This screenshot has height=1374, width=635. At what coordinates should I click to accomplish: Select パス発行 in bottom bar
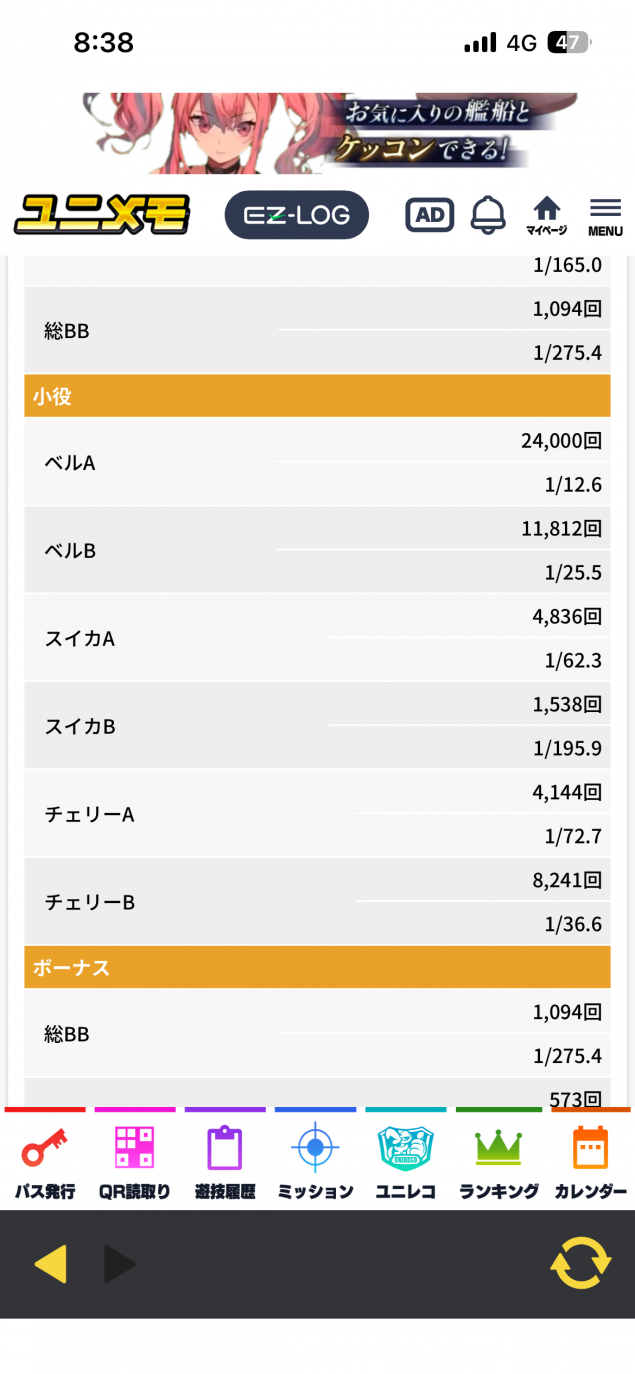(45, 1160)
